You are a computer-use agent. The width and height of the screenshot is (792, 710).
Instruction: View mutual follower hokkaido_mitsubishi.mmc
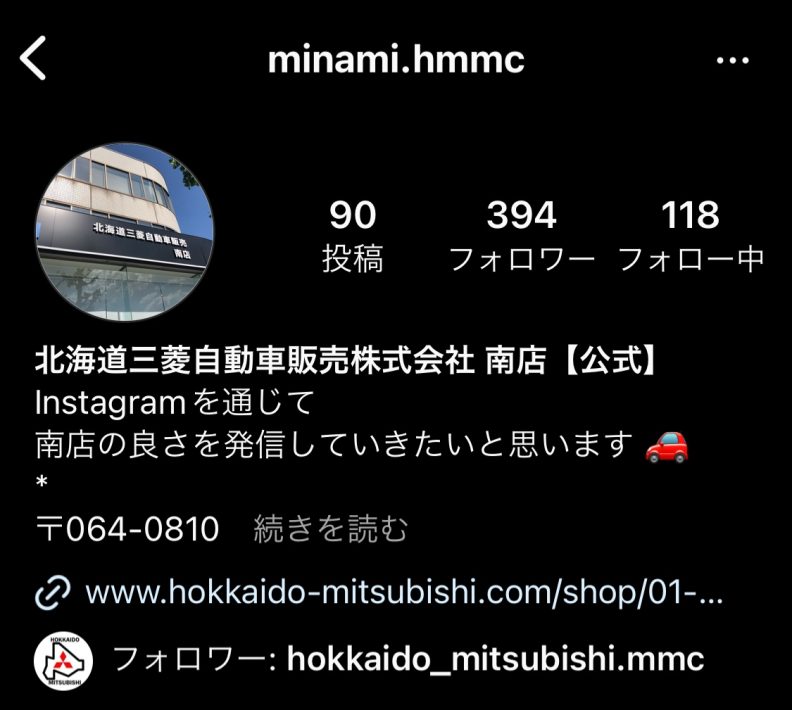point(495,659)
